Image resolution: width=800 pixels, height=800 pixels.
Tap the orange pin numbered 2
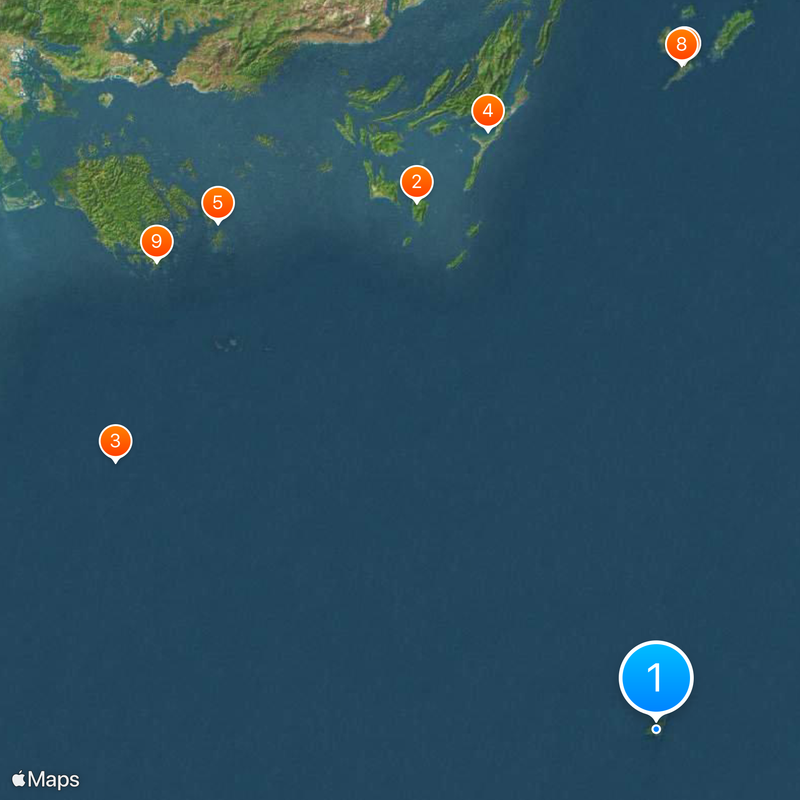coord(417,183)
